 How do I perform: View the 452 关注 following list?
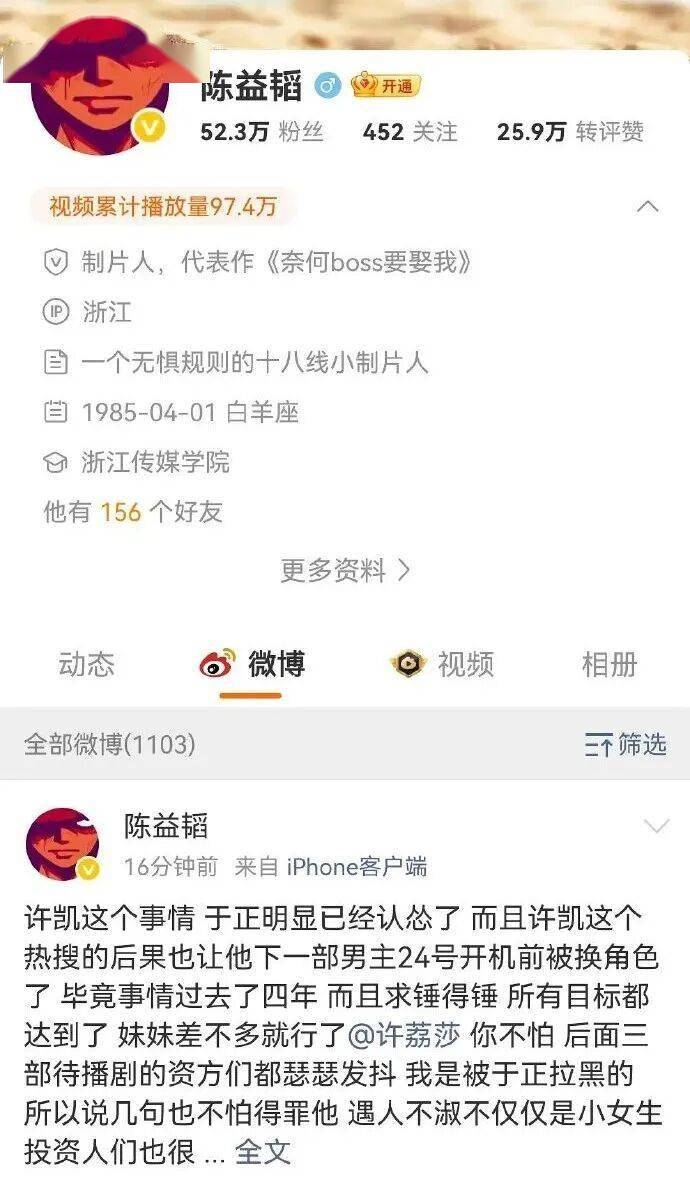click(x=409, y=132)
